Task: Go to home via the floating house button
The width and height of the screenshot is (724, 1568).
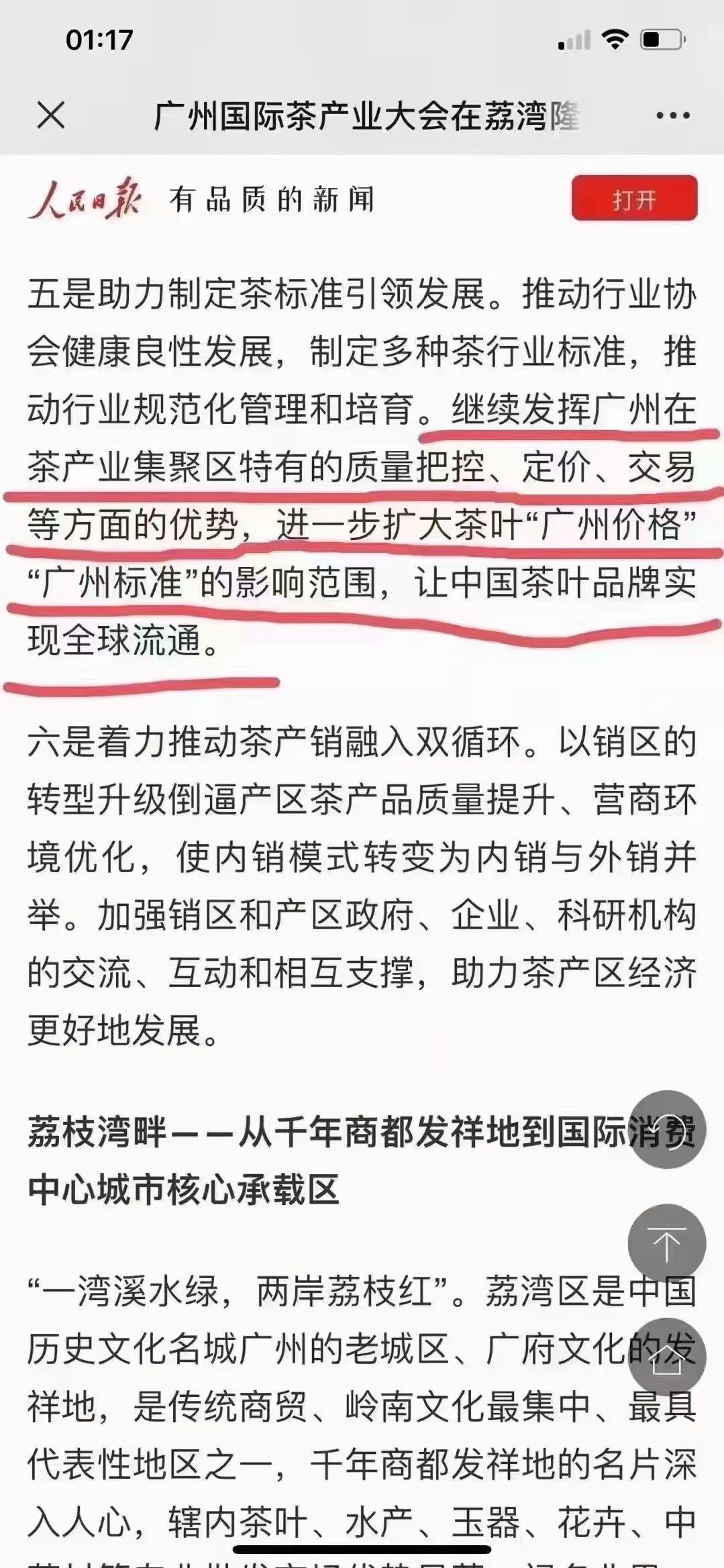Action: tap(666, 1357)
